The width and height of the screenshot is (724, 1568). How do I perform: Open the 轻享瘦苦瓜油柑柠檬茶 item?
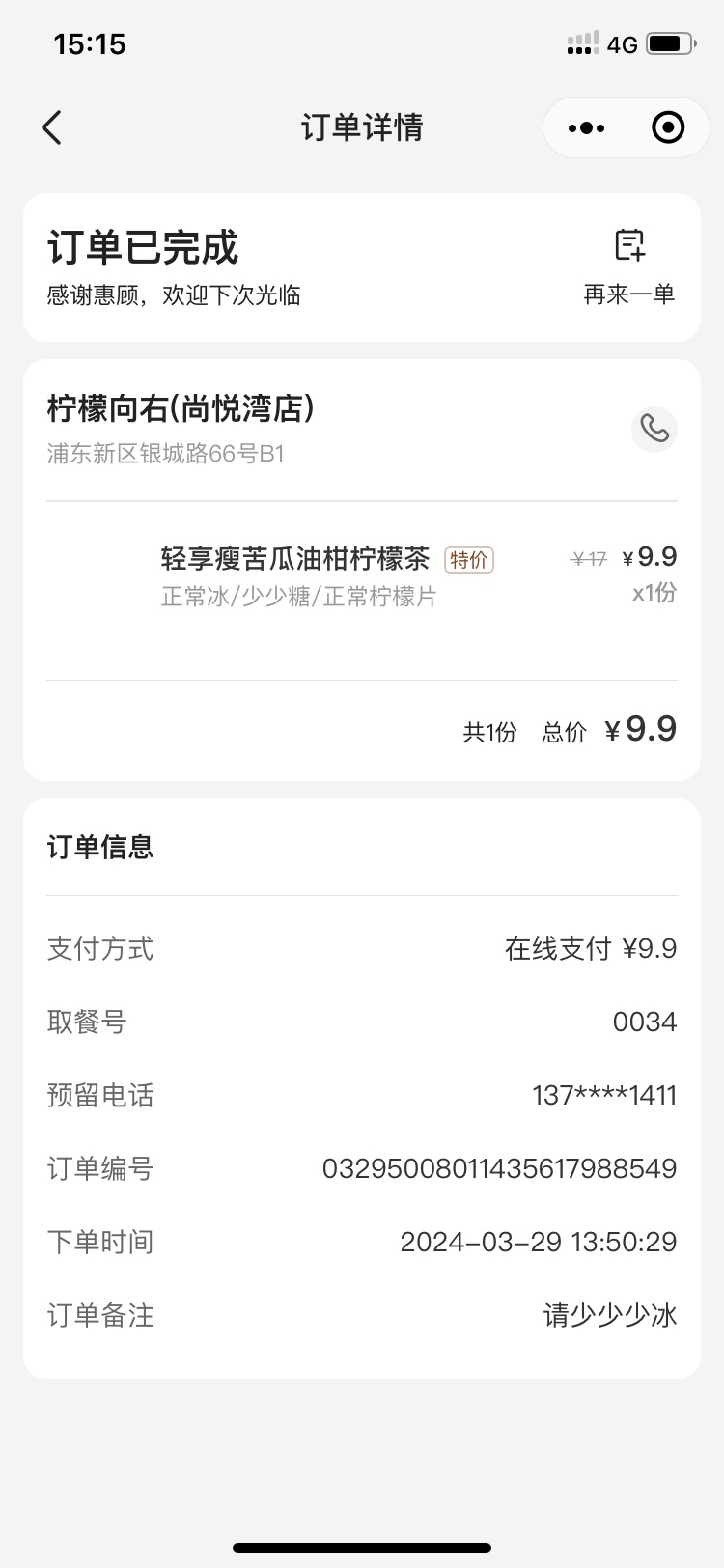(294, 558)
